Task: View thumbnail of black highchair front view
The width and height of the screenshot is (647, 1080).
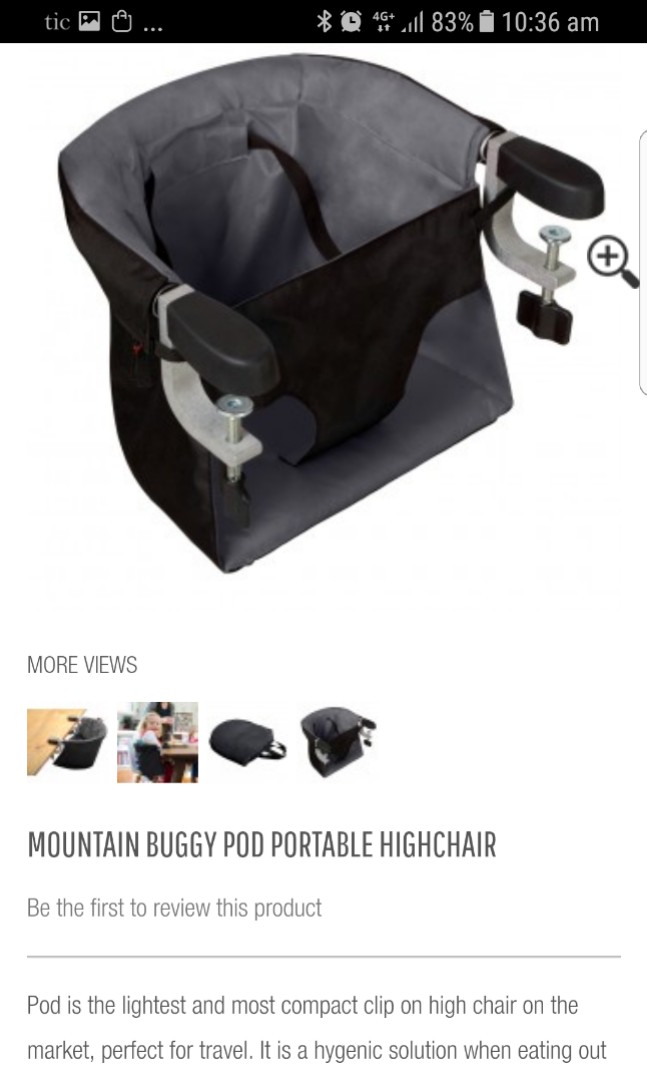Action: tap(338, 741)
